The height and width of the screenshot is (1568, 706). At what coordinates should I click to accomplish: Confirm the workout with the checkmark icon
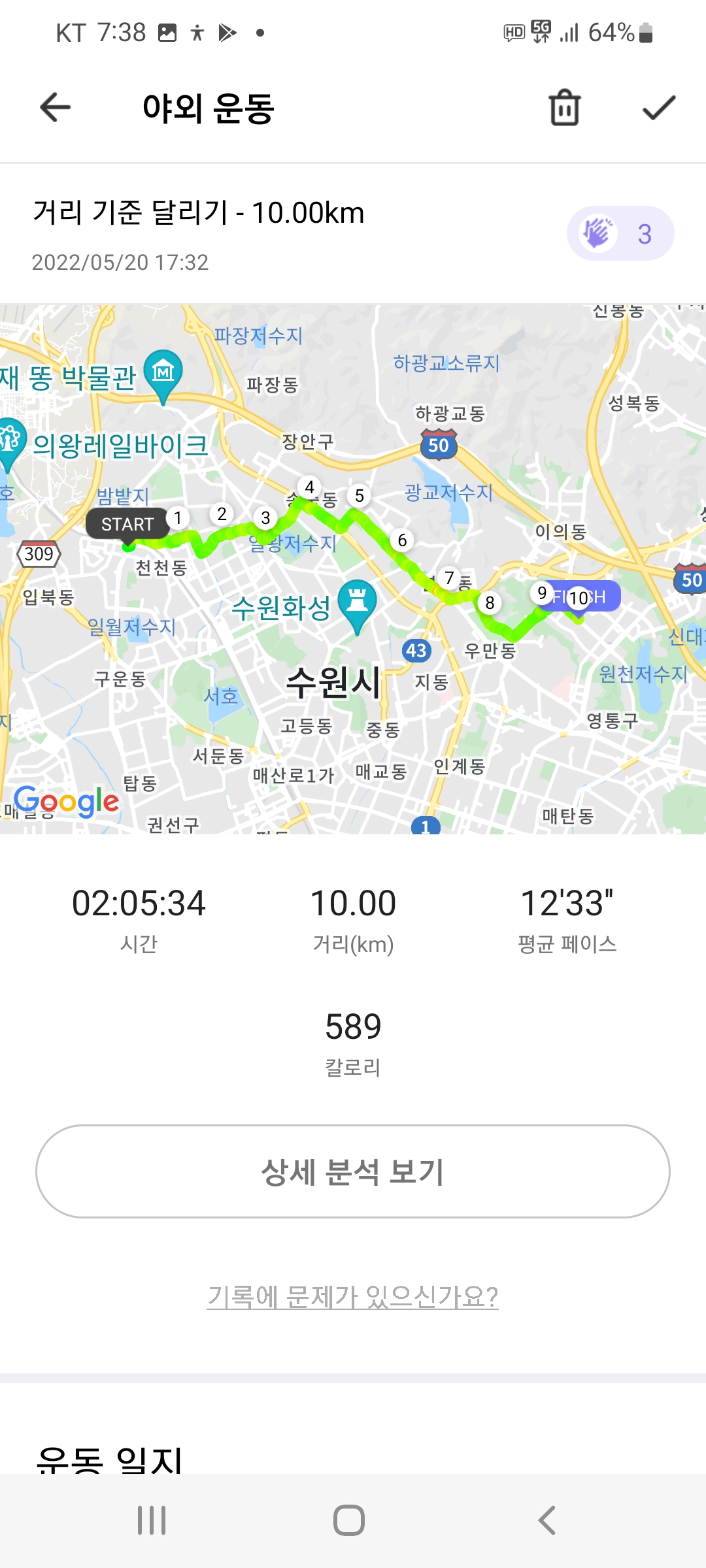coord(658,108)
